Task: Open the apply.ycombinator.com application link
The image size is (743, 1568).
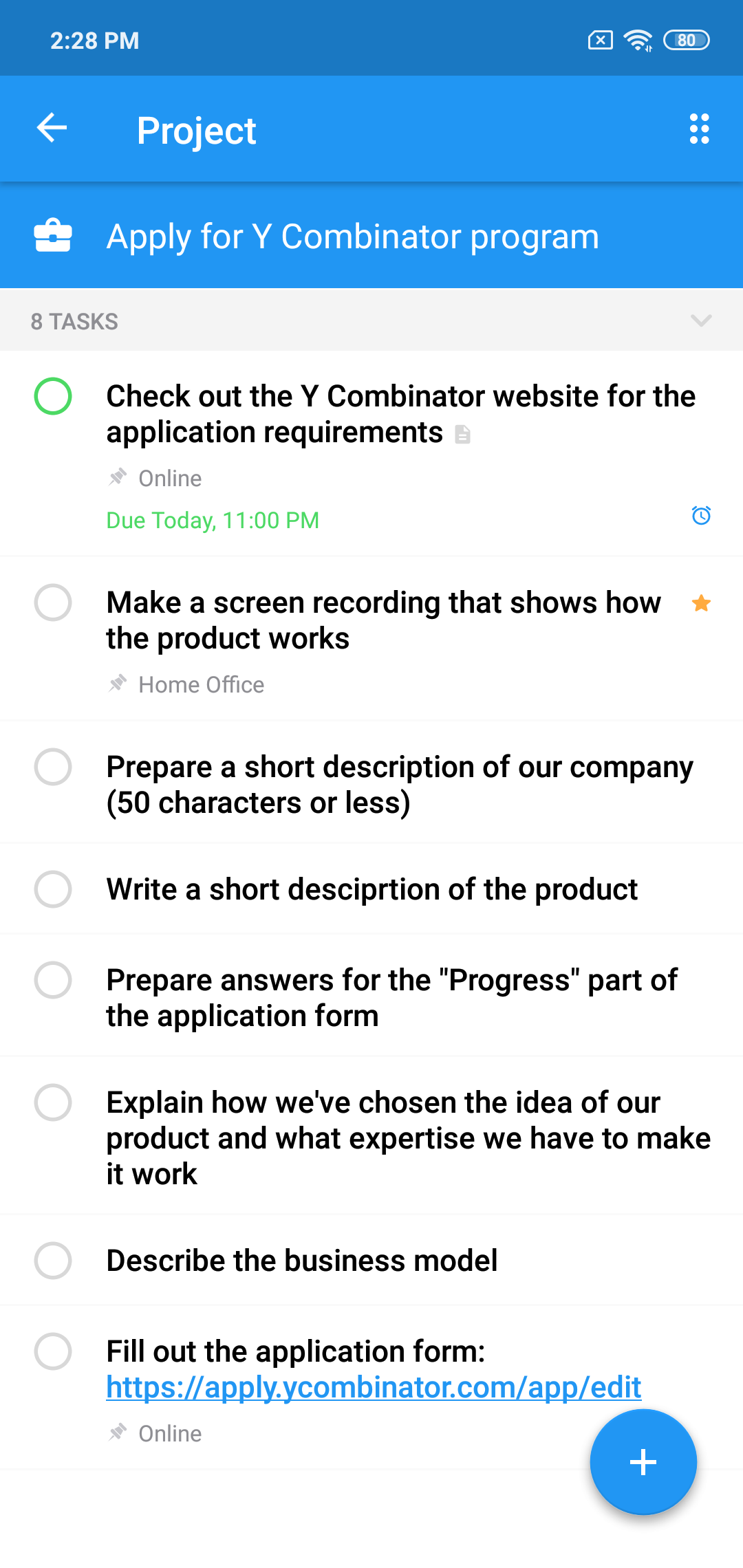Action: [374, 1387]
